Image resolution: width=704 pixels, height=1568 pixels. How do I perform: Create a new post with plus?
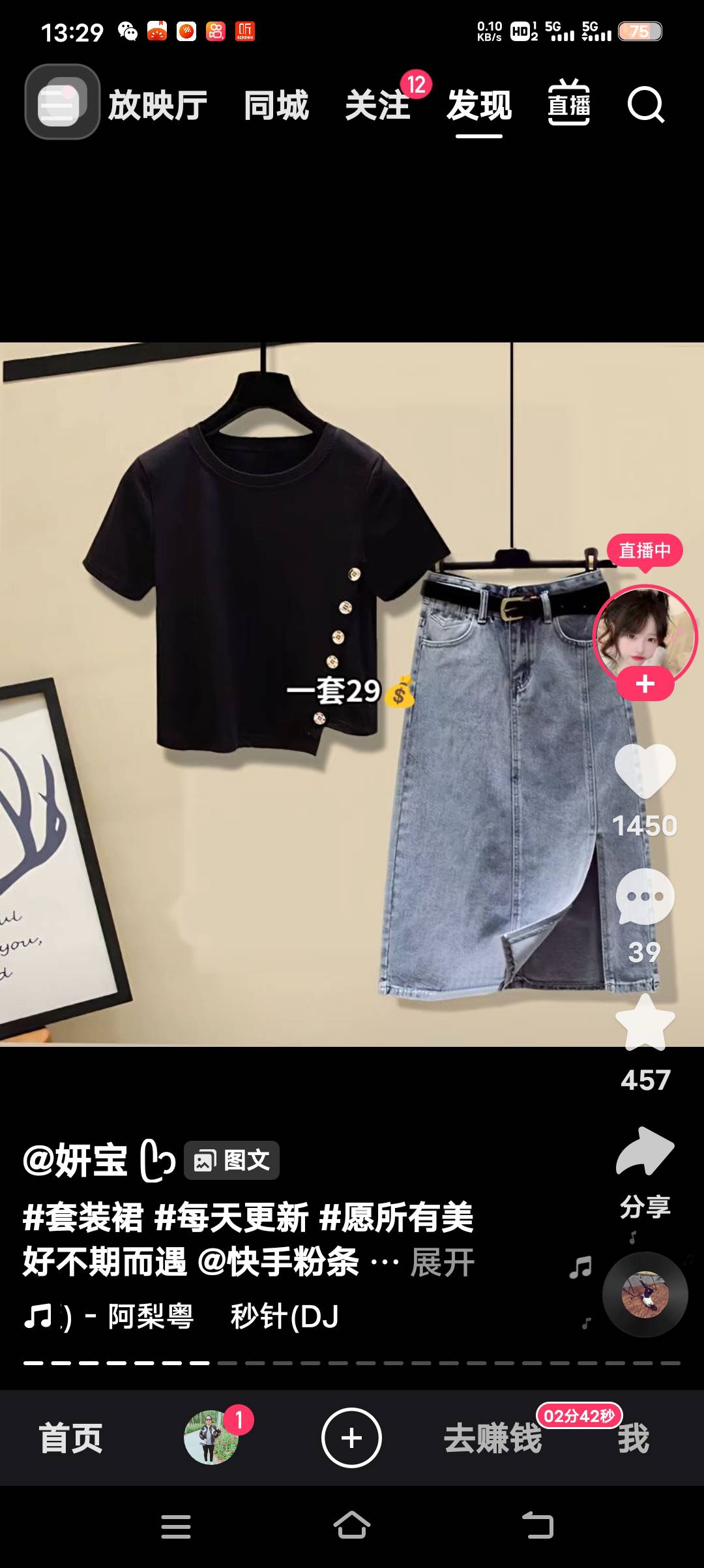(351, 1438)
